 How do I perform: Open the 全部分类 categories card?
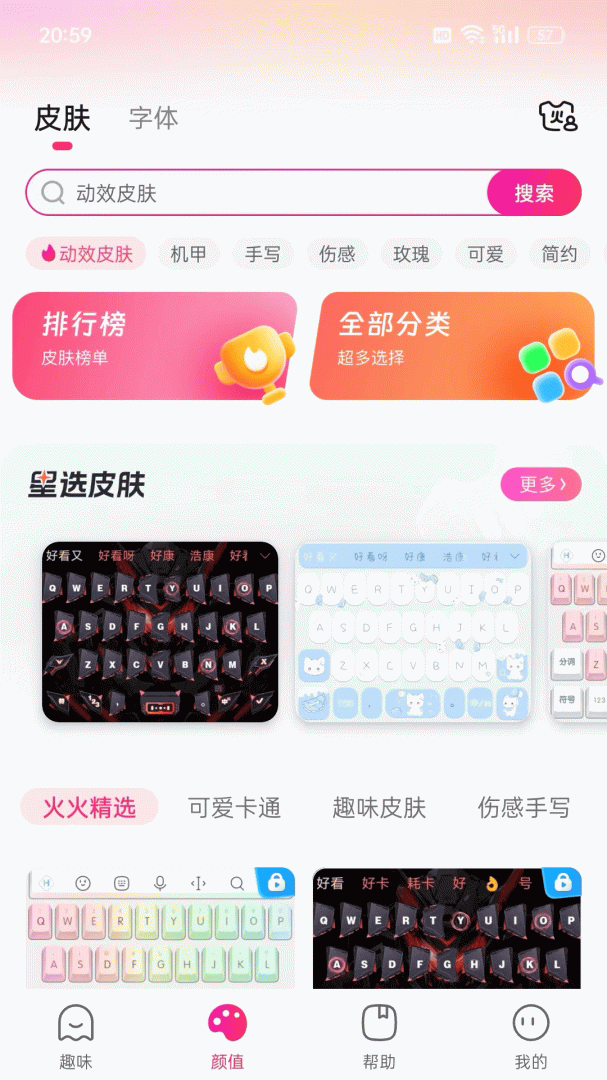pos(452,346)
